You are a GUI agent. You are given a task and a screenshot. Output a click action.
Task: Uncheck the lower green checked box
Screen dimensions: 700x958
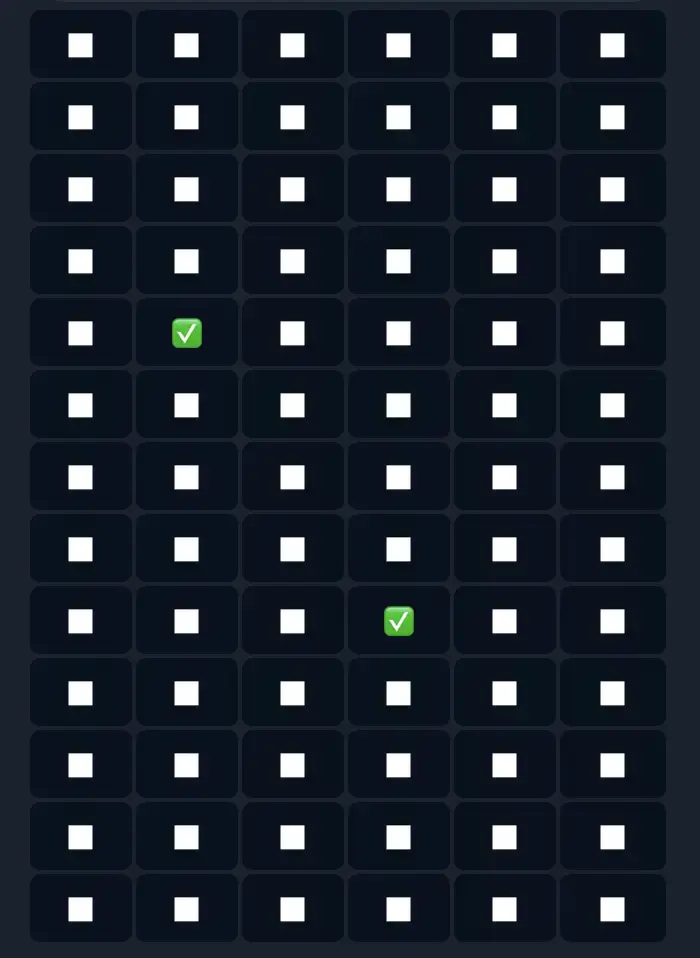[399, 622]
